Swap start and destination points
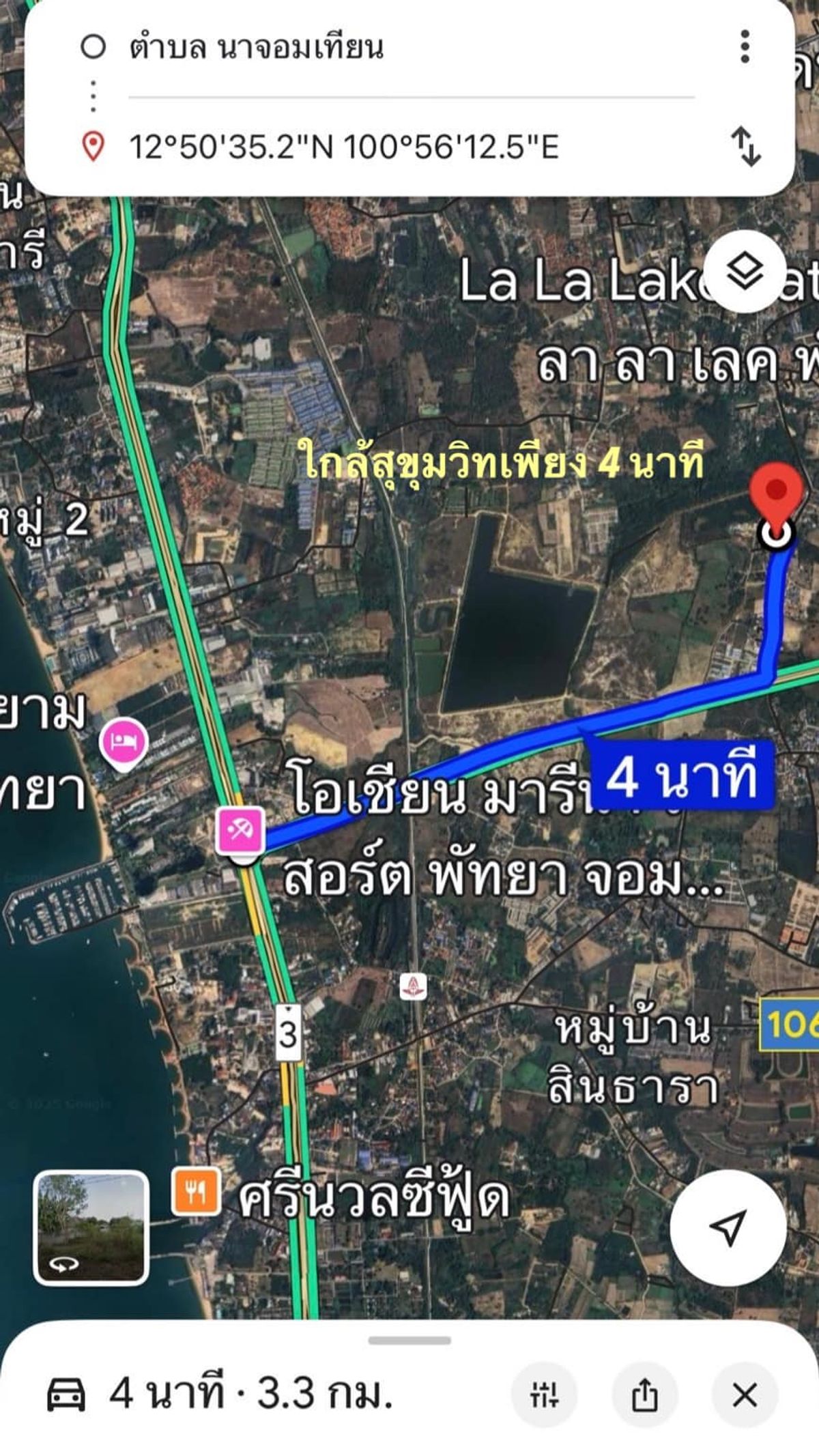This screenshot has width=819, height=1456. coord(746,146)
